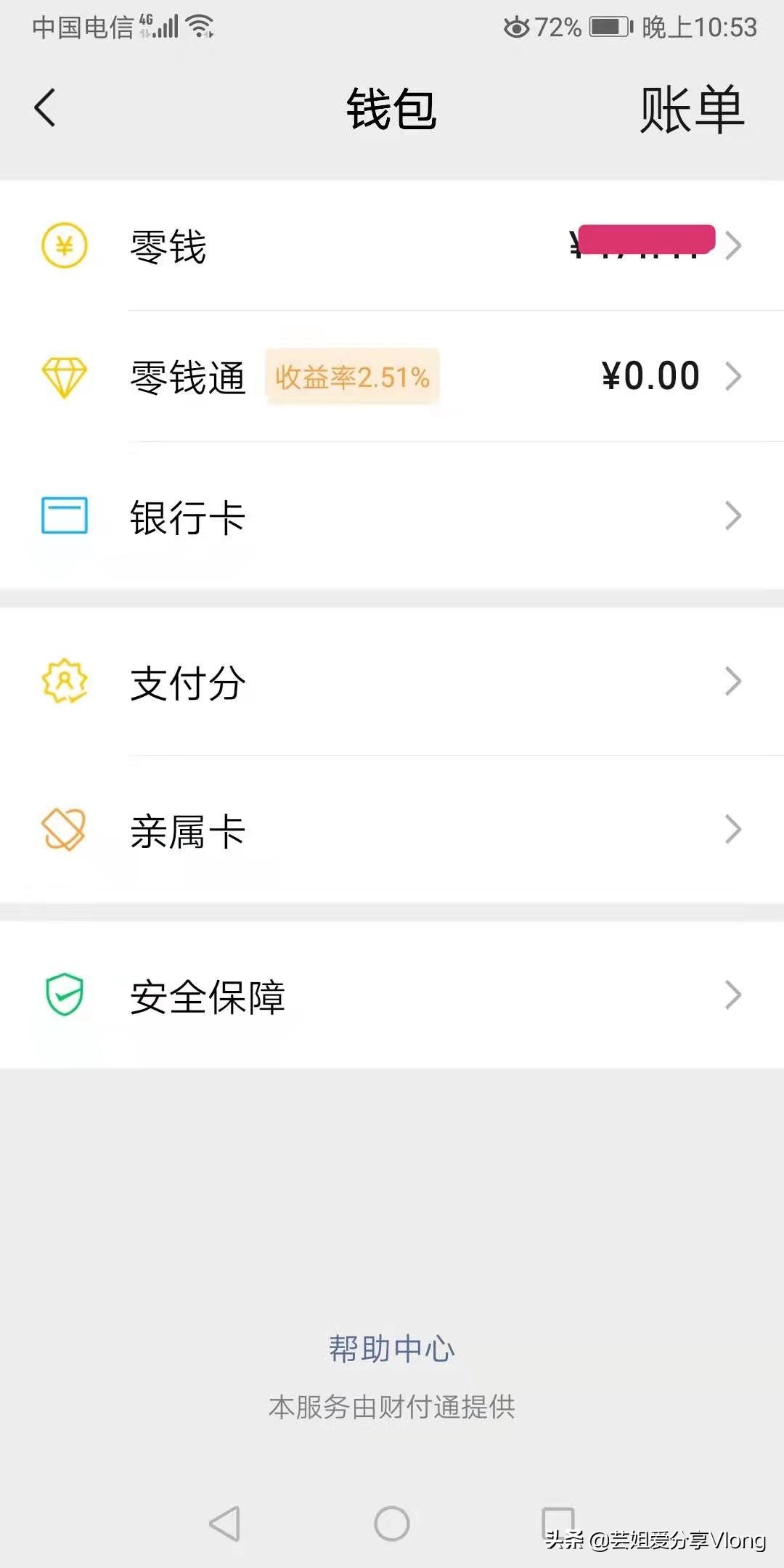Viewport: 784px width, 1568px height.
Task: Open 账单 in the top bar
Action: [691, 110]
